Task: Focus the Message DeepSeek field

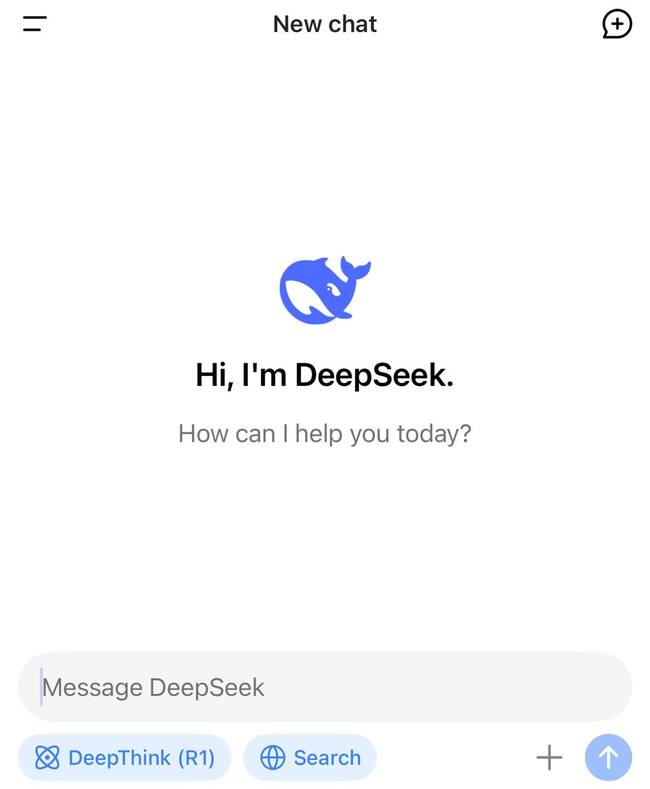Action: pyautogui.click(x=325, y=687)
